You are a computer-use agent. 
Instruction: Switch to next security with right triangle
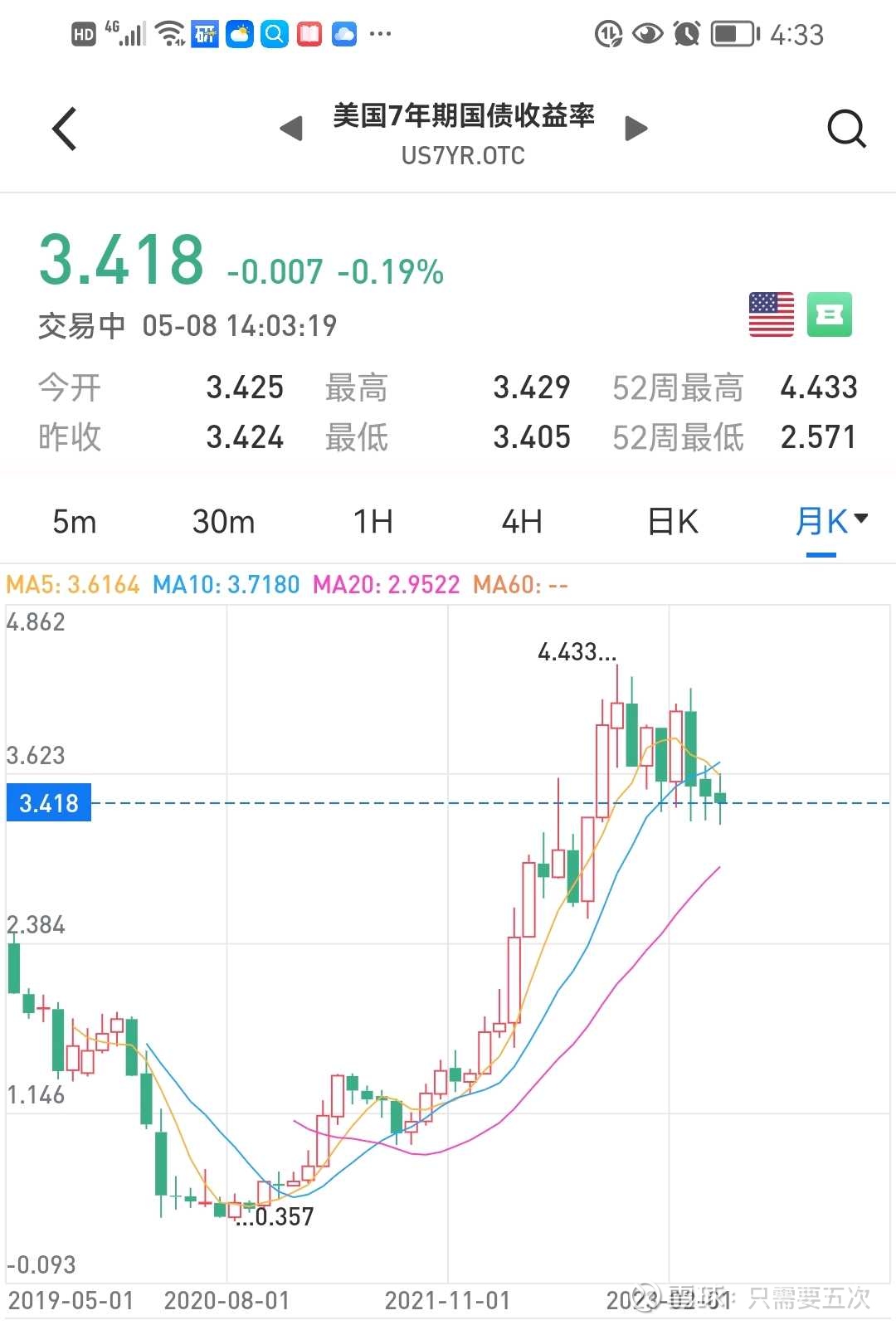pyautogui.click(x=635, y=129)
